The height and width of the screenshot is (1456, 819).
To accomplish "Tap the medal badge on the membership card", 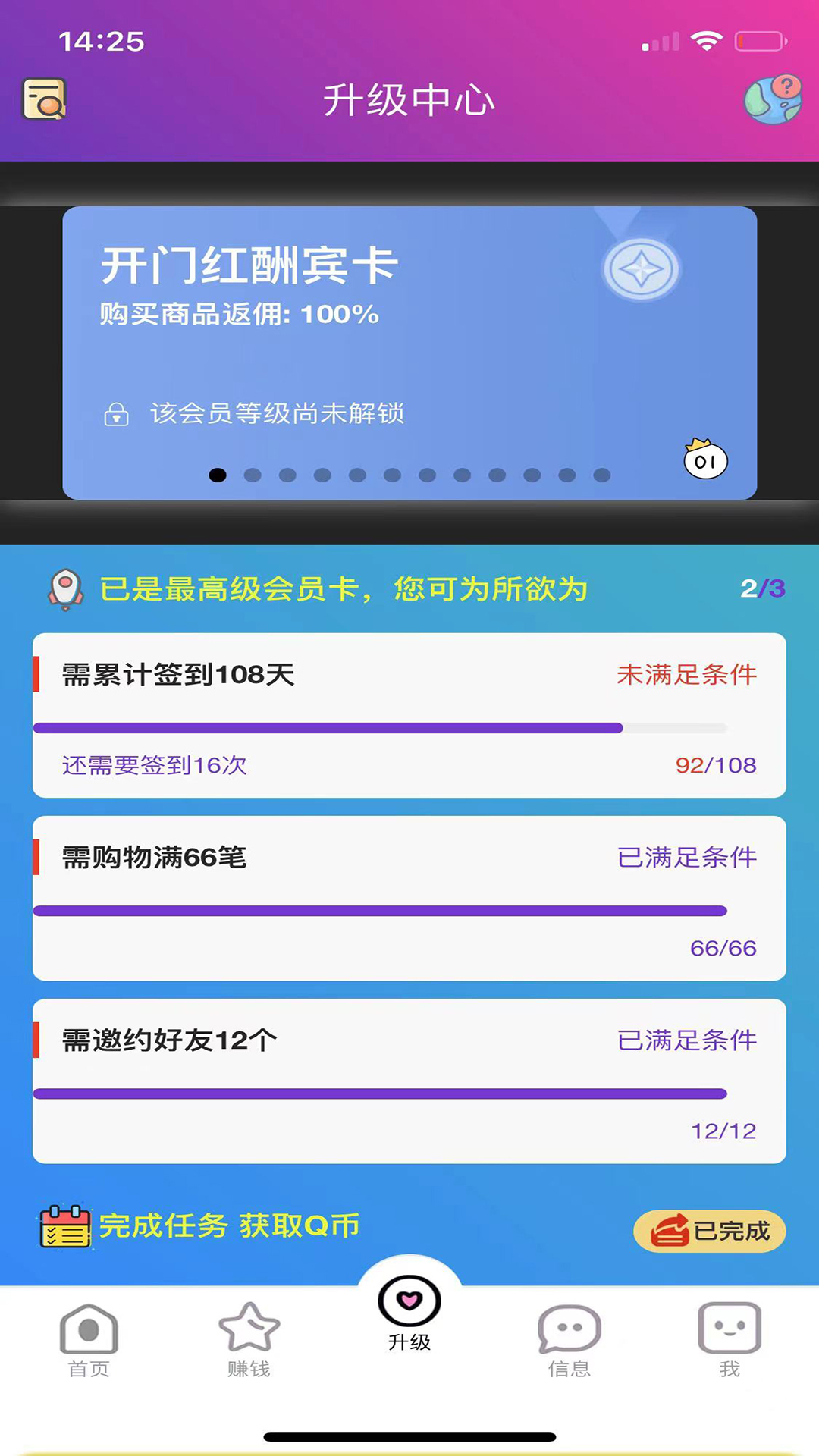I will [642, 269].
